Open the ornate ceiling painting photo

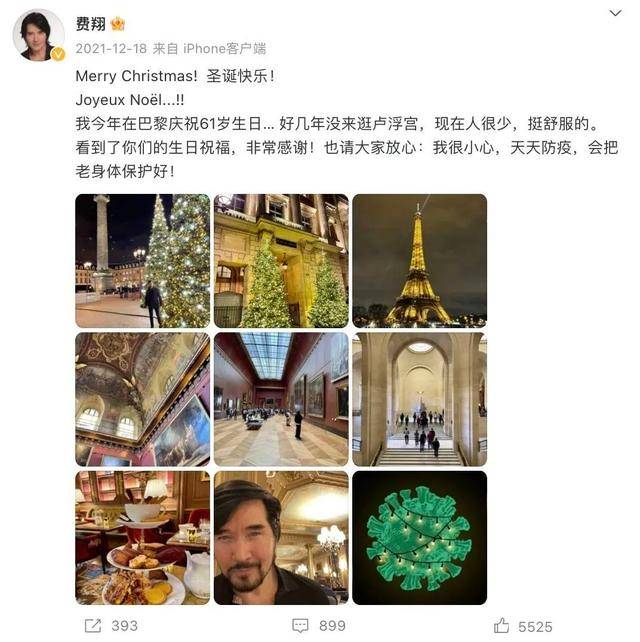click(x=142, y=399)
